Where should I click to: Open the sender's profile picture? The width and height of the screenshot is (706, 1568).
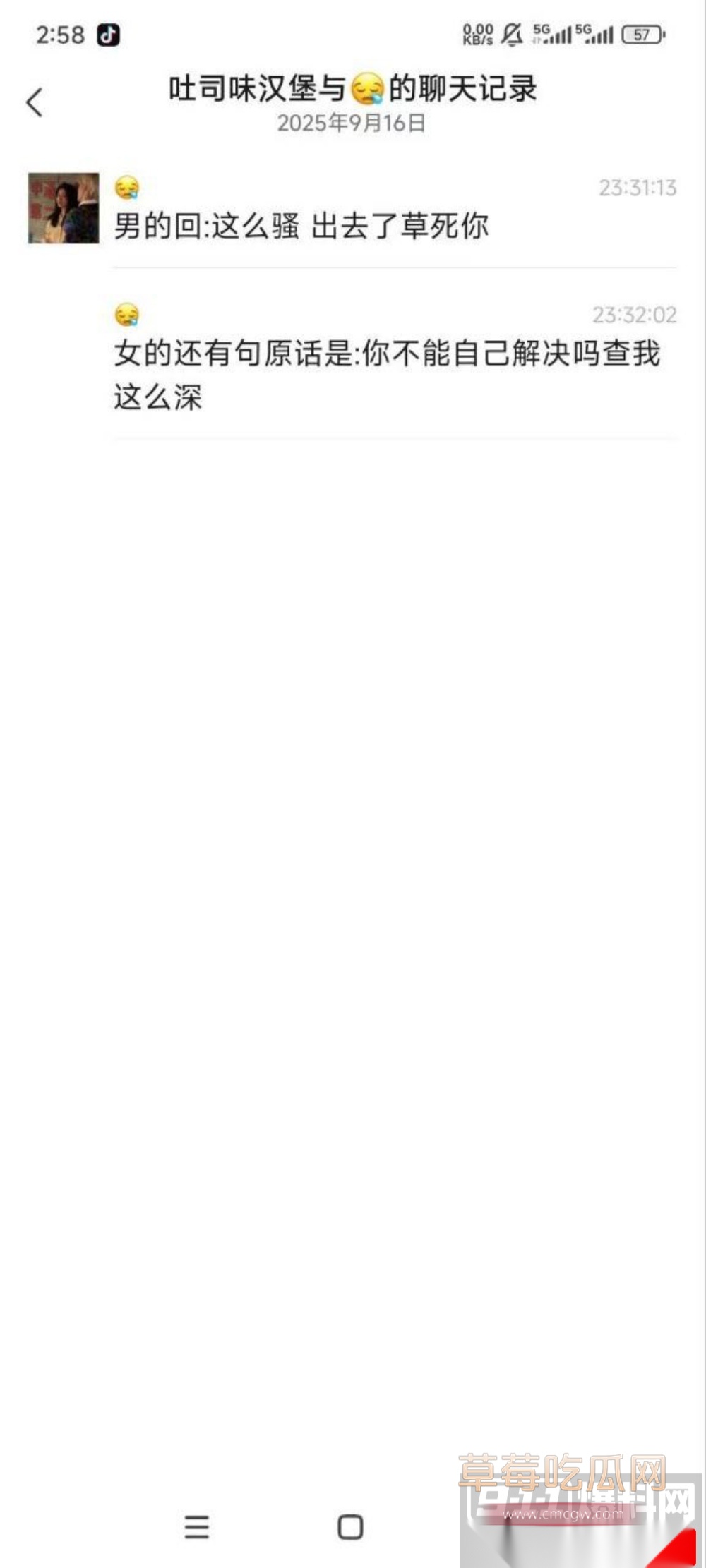pos(64,208)
